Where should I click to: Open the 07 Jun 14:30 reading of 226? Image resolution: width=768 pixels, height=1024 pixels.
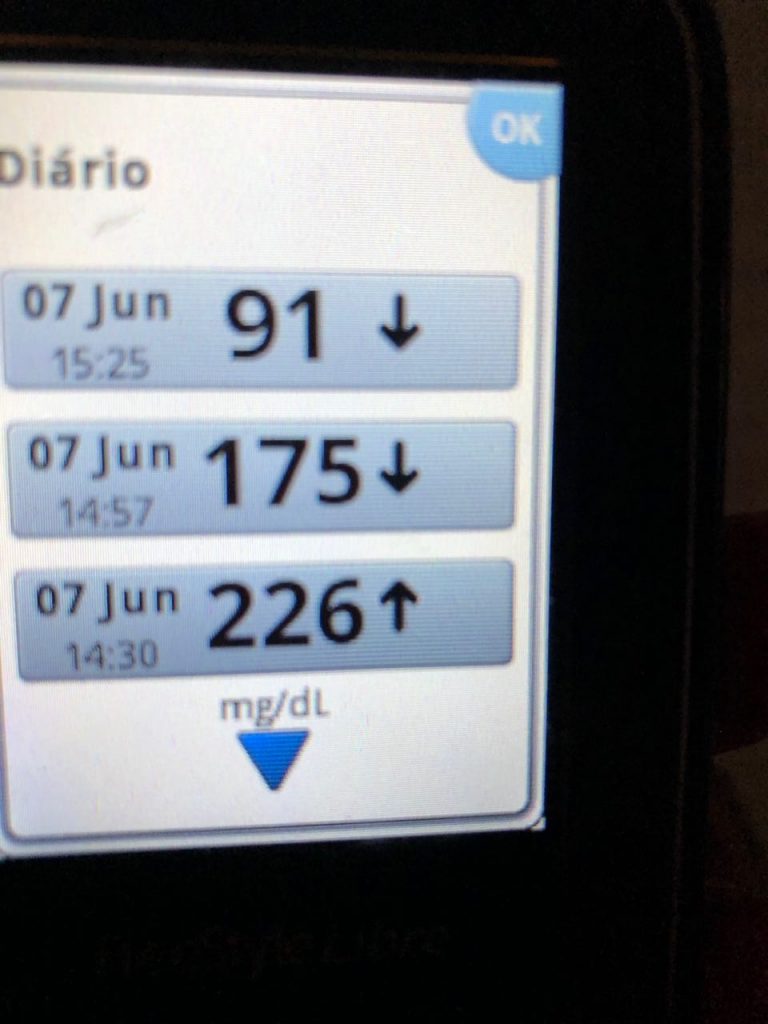(x=265, y=618)
